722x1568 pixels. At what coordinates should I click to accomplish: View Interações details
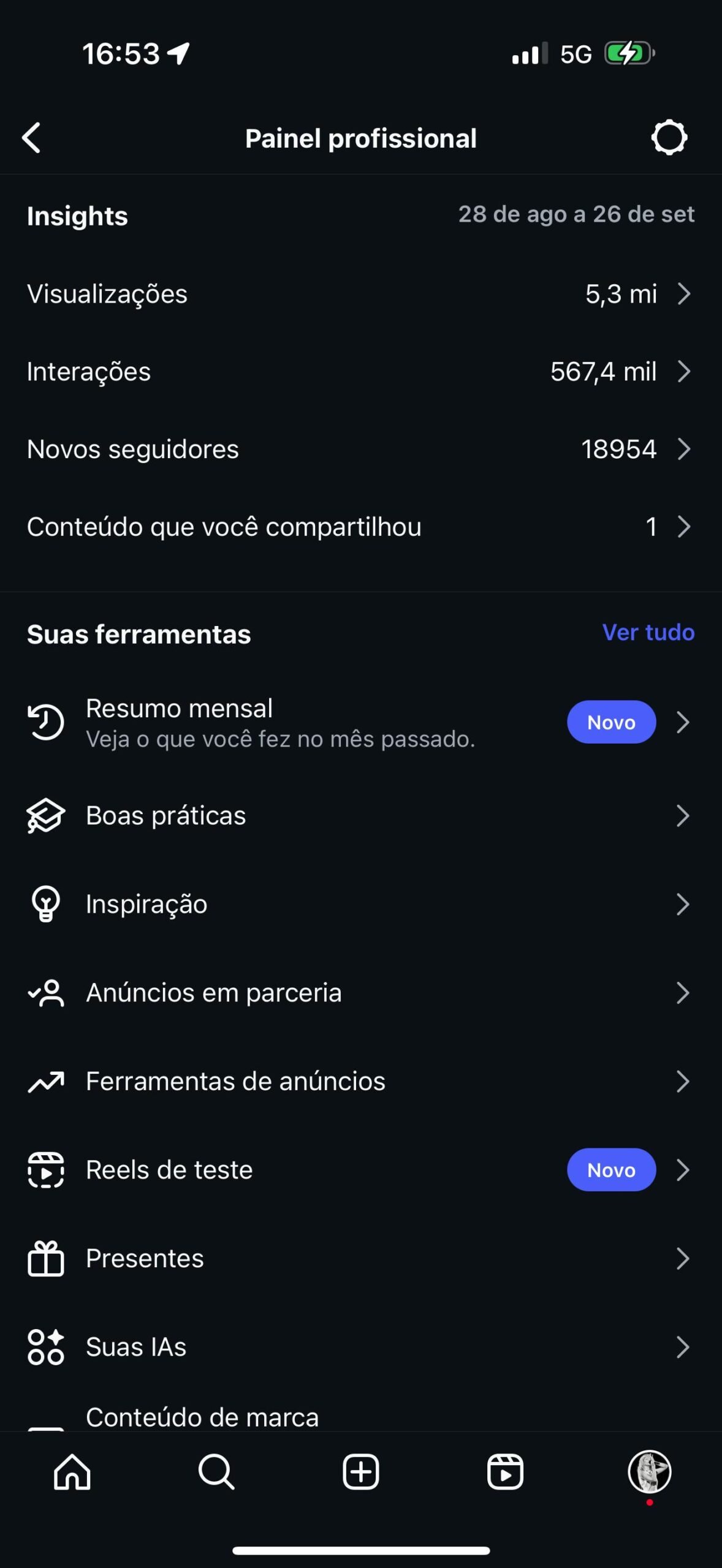pyautogui.click(x=360, y=372)
